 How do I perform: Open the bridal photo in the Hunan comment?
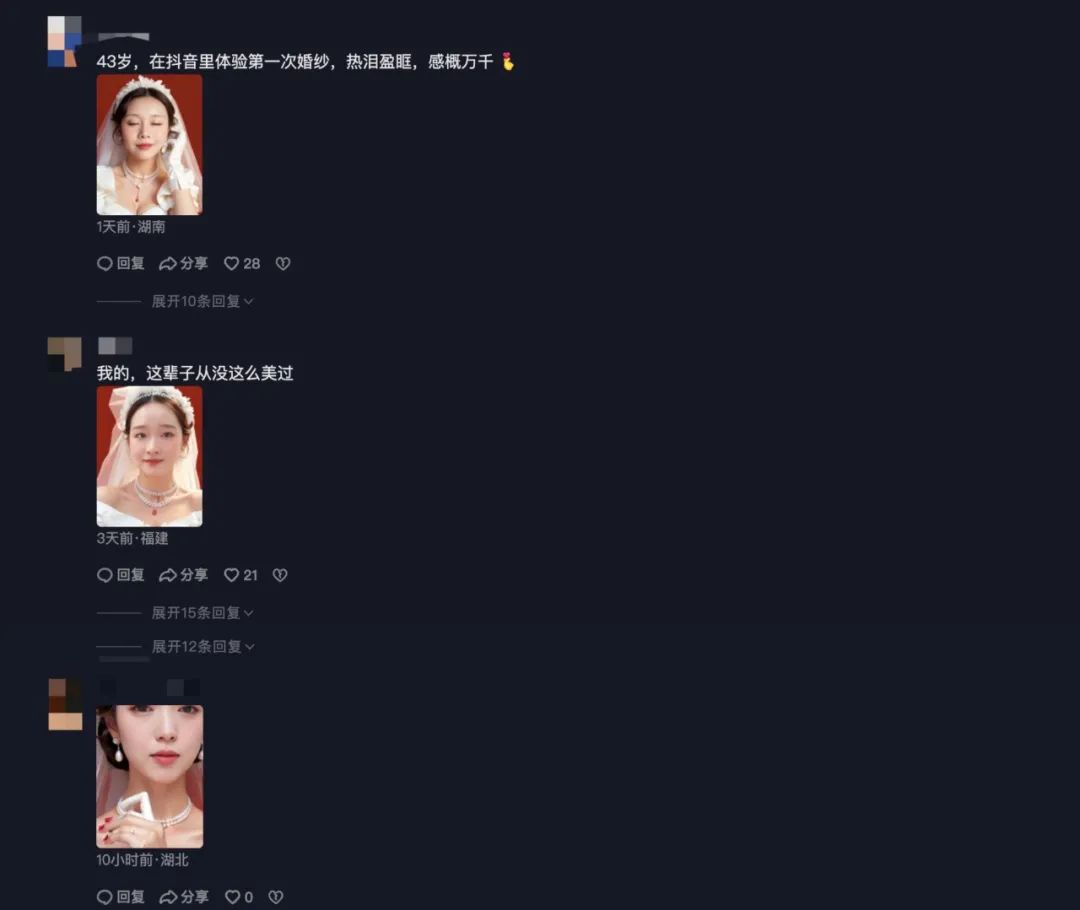149,145
